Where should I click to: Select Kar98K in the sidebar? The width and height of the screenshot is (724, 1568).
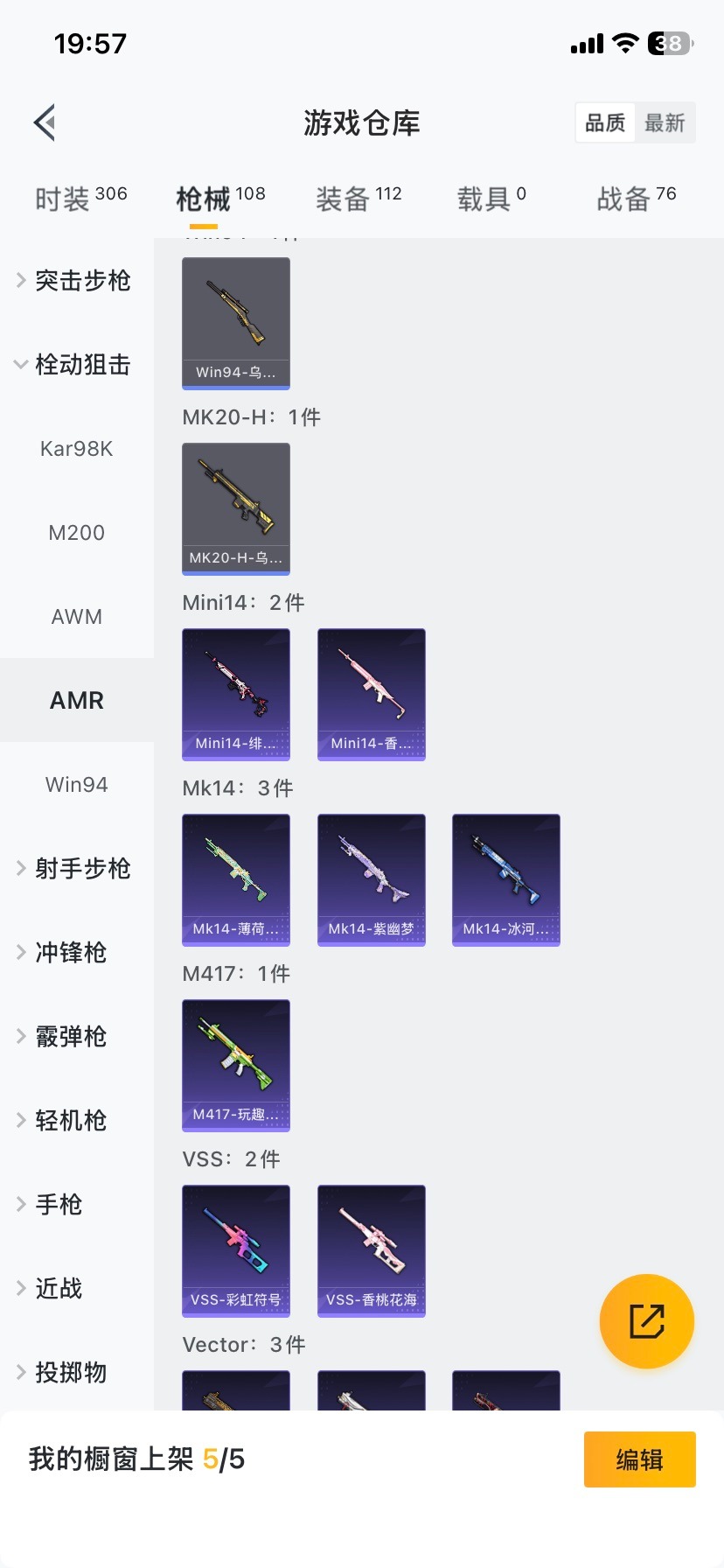[x=77, y=448]
